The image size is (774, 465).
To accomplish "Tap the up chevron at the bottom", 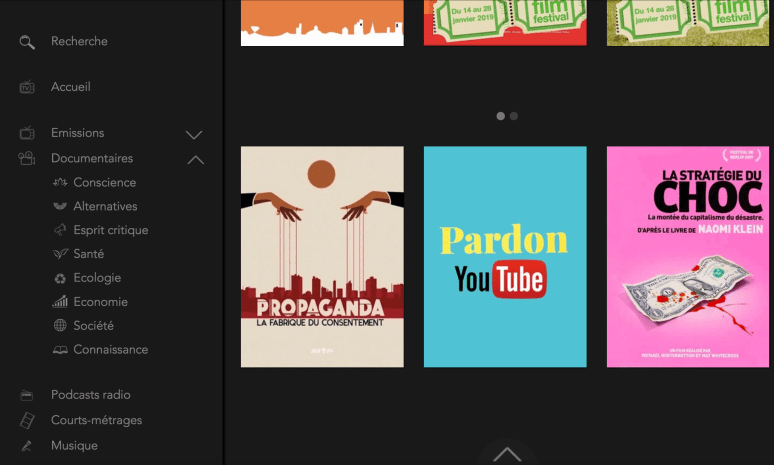I will [507, 454].
